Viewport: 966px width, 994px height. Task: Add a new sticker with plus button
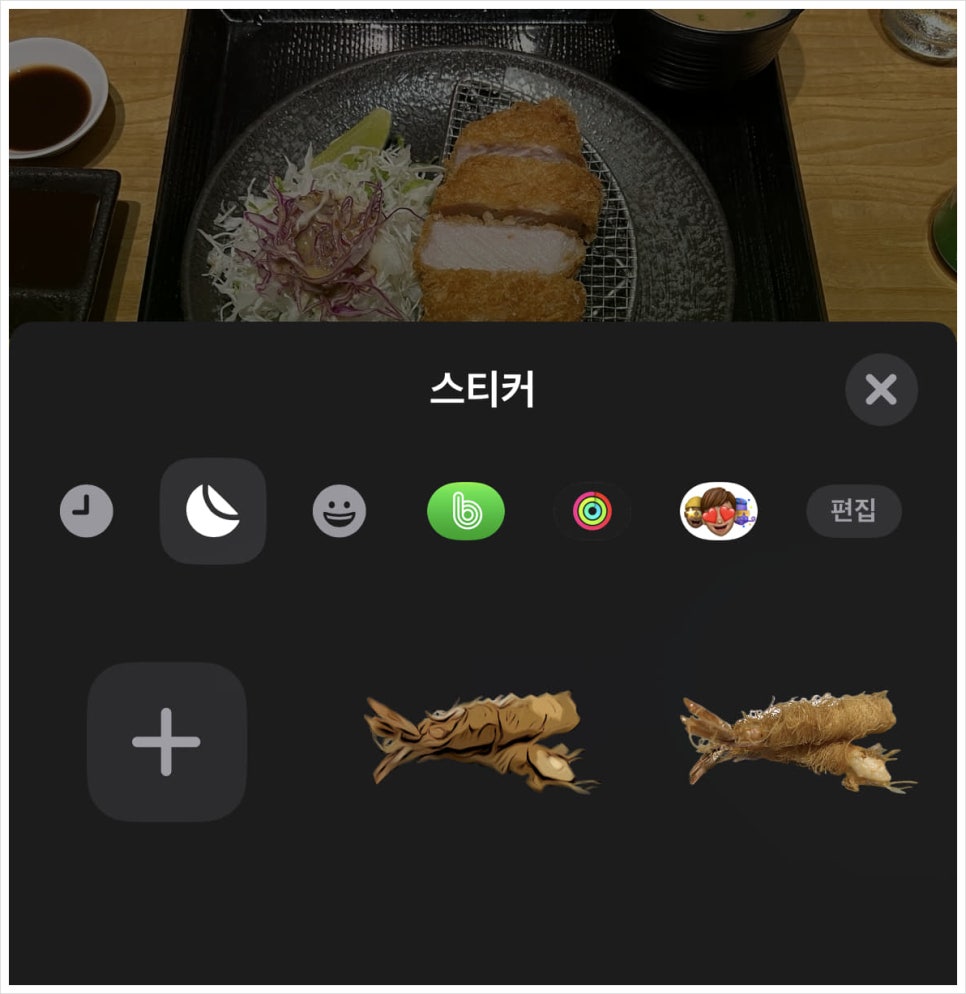pos(166,742)
